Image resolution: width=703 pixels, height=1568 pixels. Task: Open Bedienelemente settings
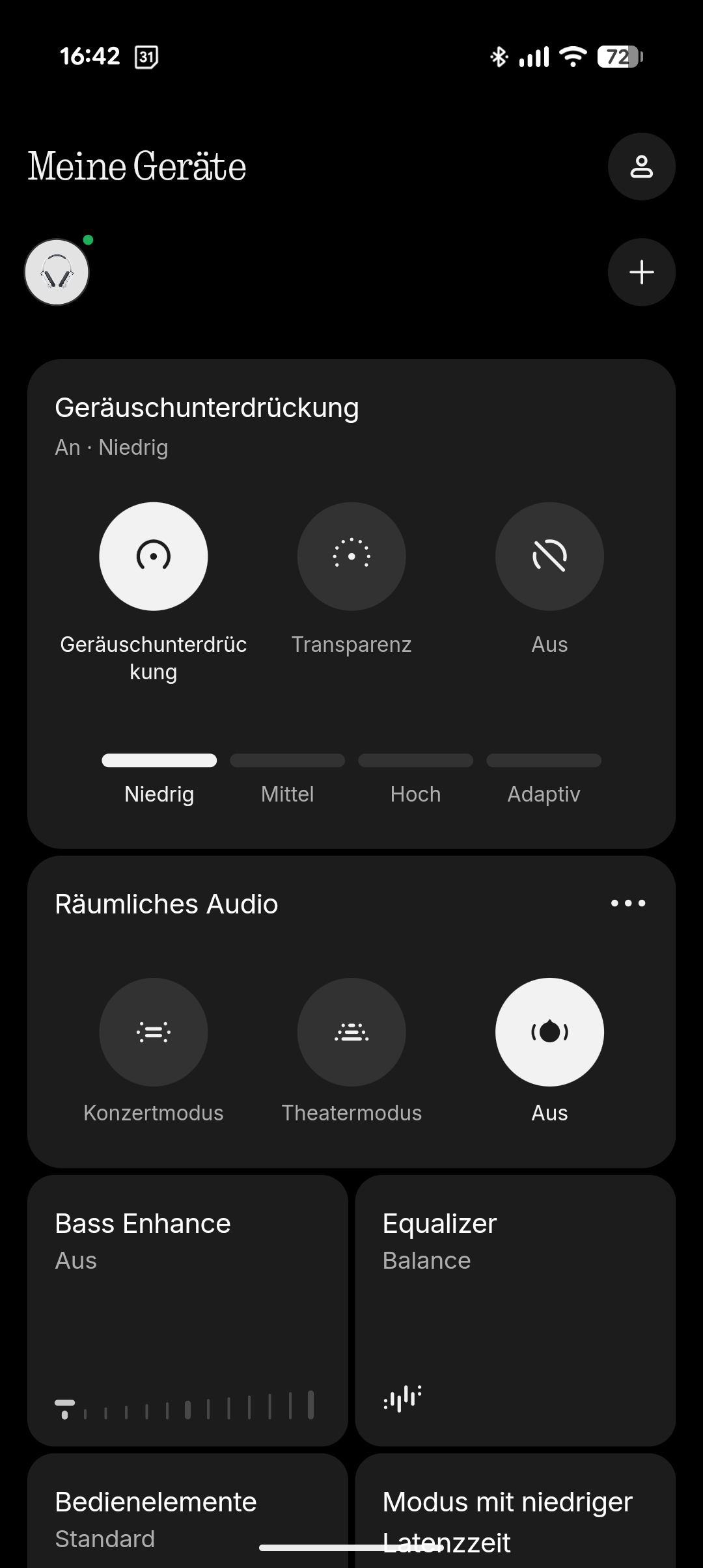point(187,1516)
